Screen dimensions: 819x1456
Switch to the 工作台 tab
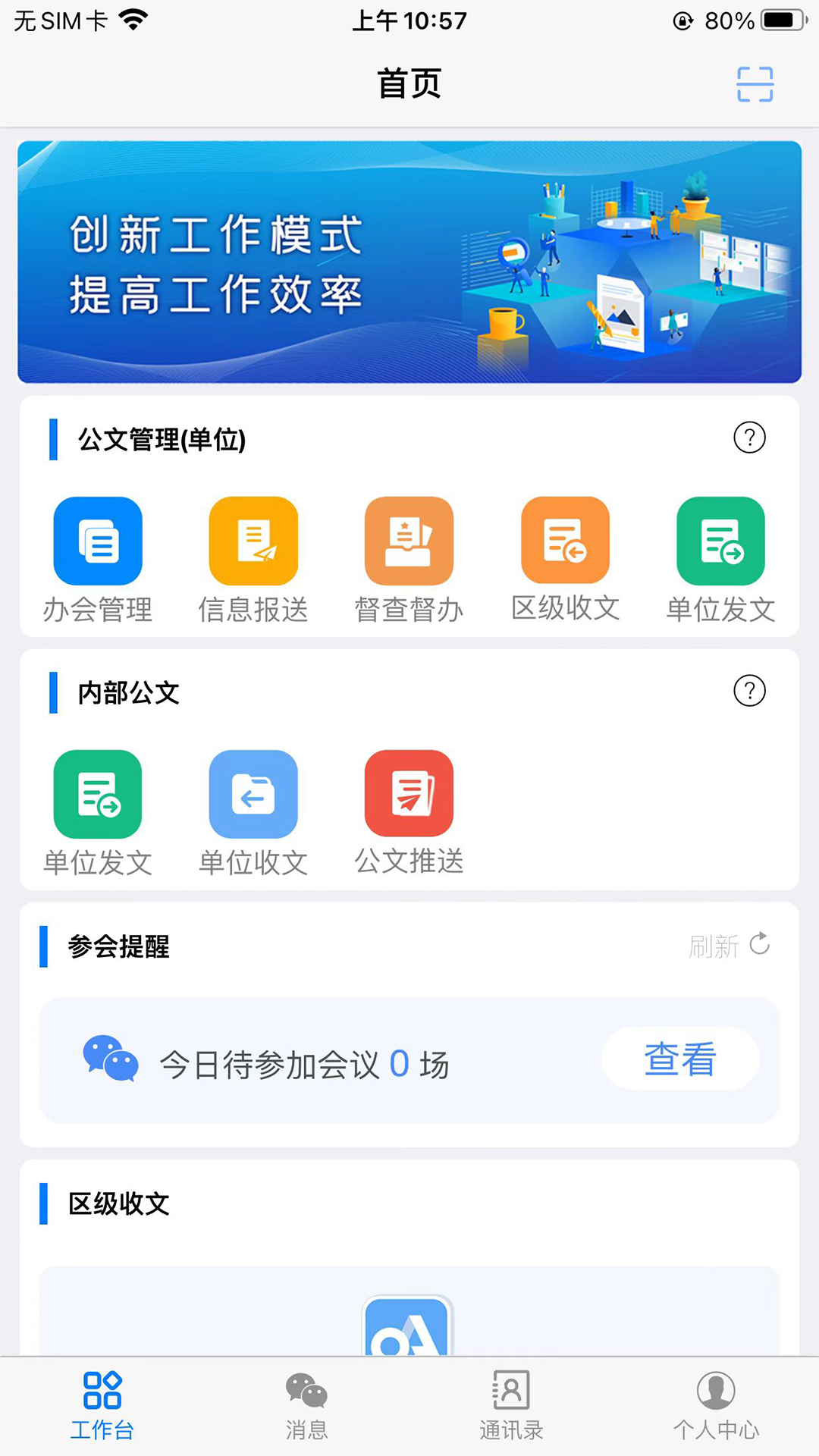pos(102,1405)
